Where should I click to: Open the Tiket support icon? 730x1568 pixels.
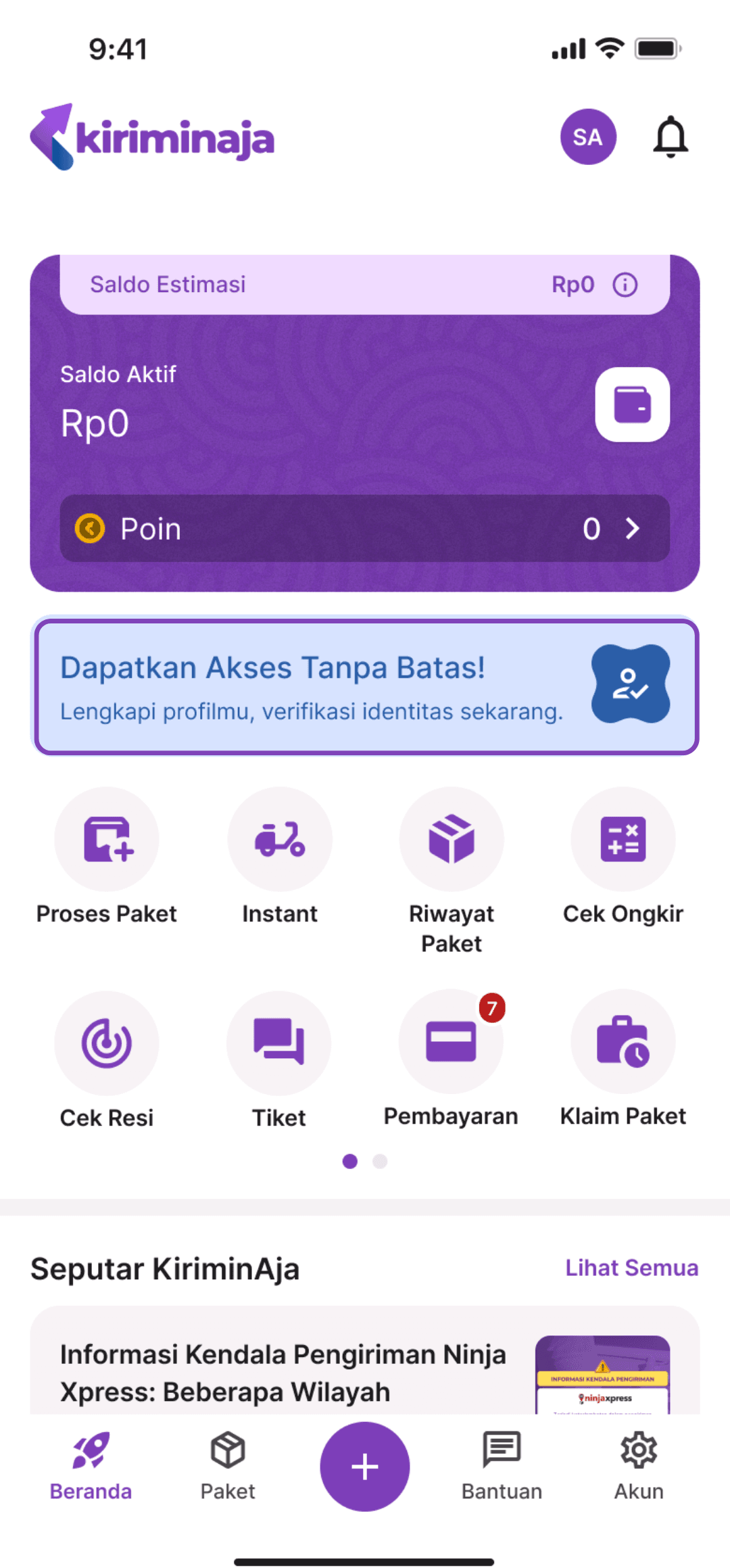pos(279,1043)
